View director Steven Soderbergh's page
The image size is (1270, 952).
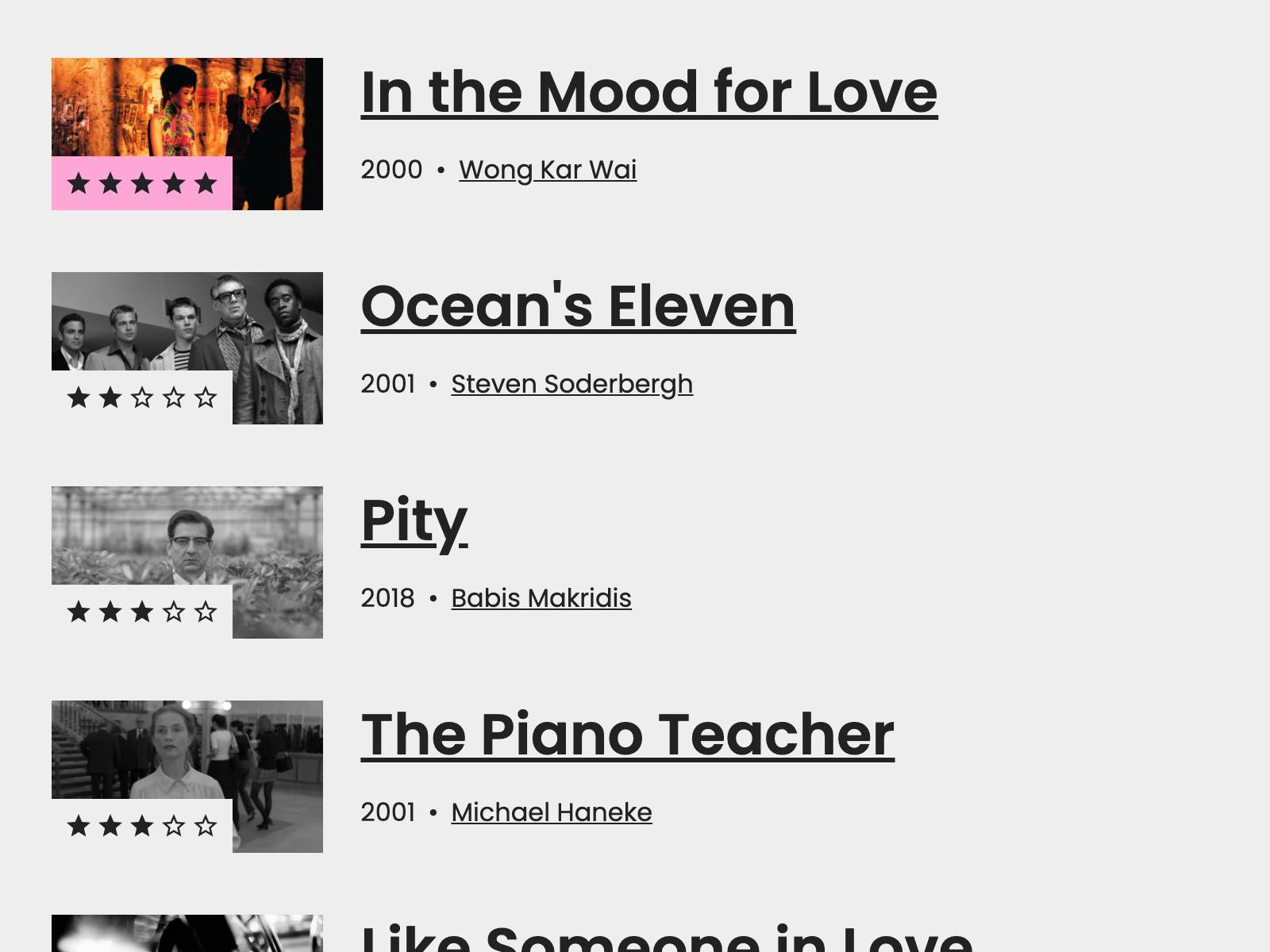click(x=571, y=384)
